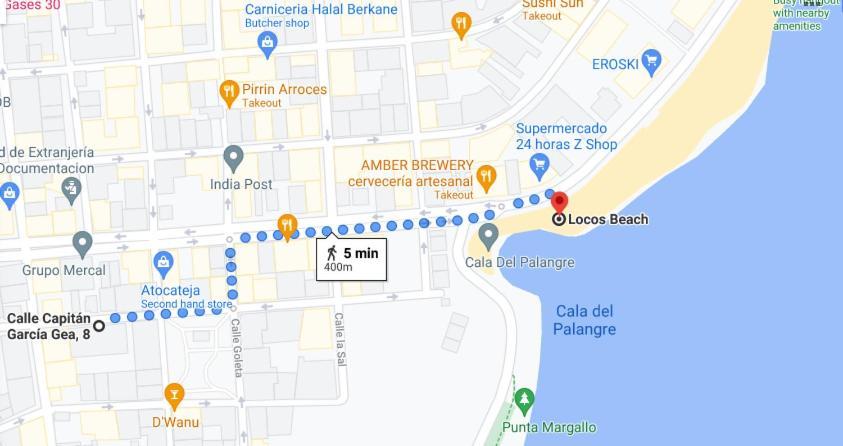Tap the Supermercado 24 horas Z Shop pin
843x446 pixels.
(541, 163)
